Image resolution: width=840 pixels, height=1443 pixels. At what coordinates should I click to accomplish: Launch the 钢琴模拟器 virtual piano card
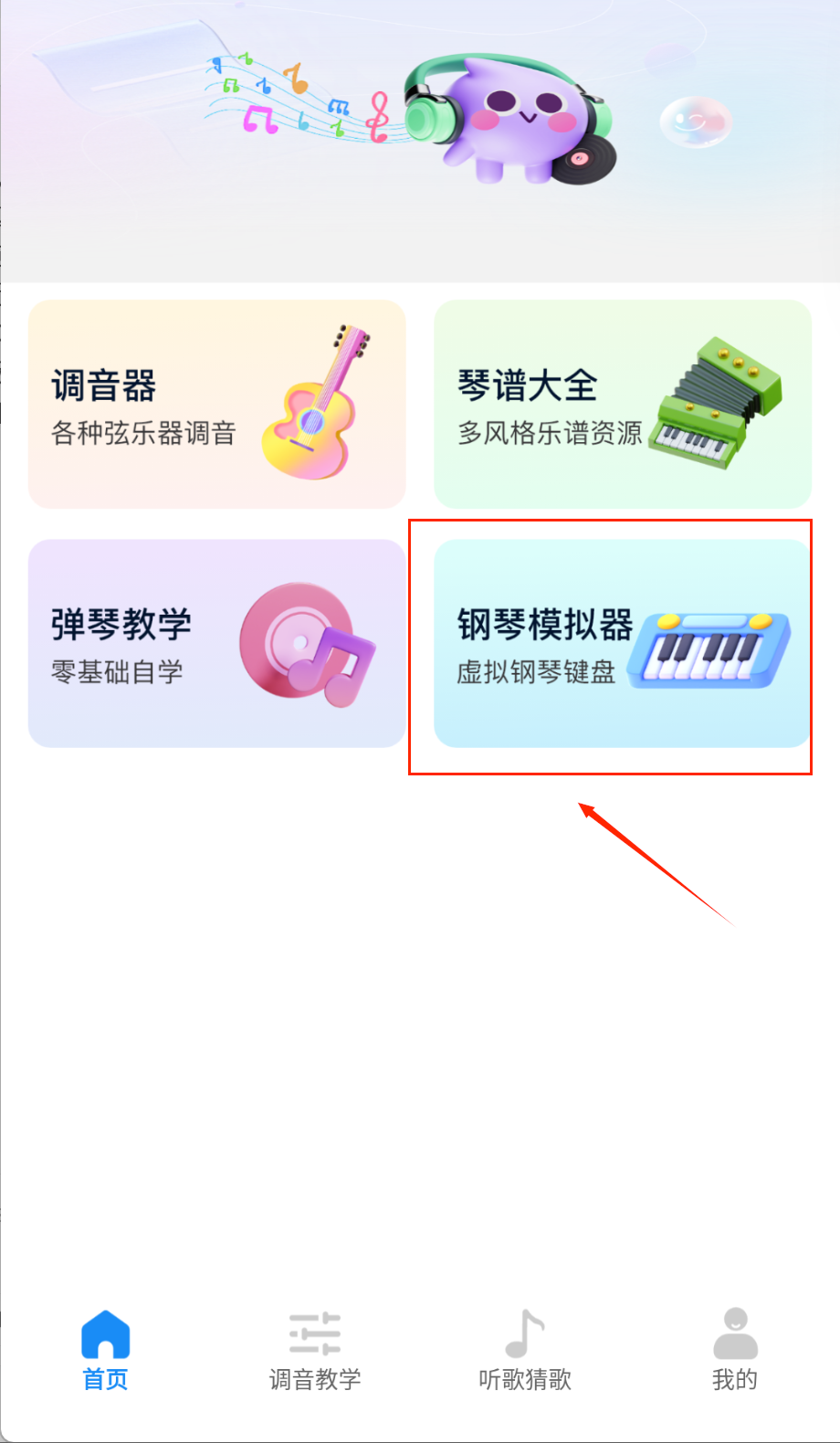pos(622,644)
